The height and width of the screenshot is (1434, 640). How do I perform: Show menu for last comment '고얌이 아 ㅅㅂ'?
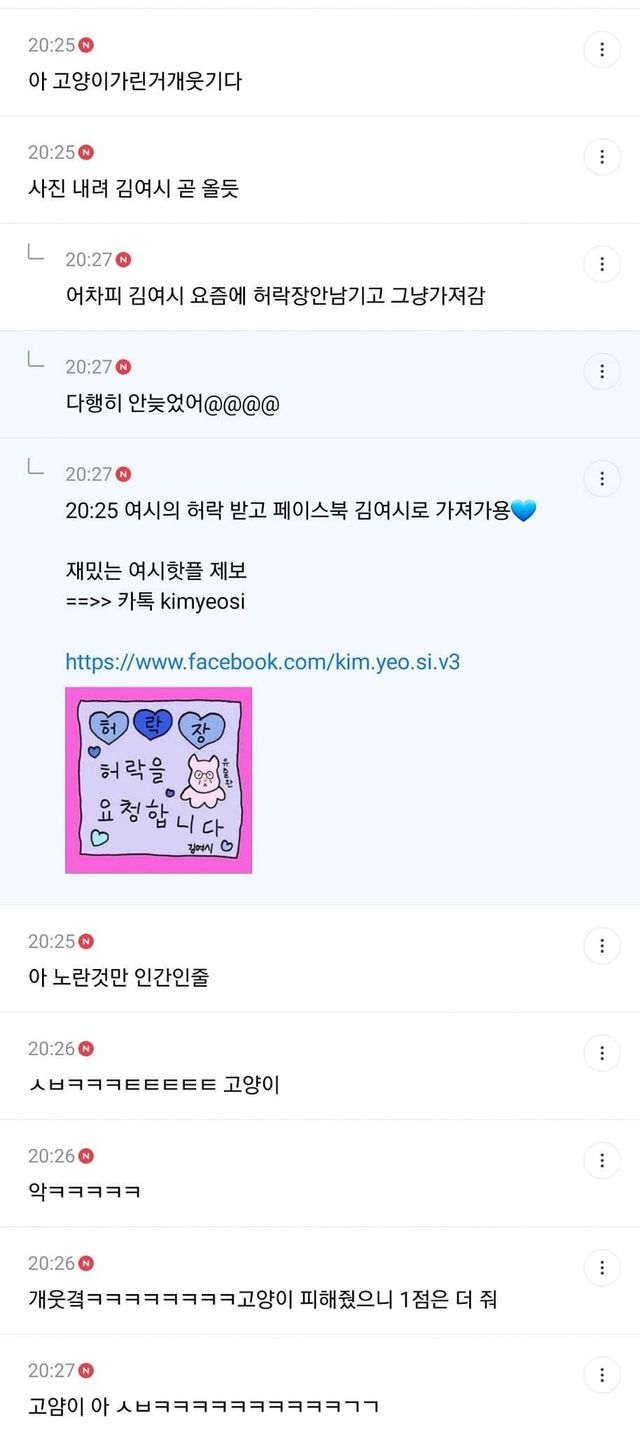602,1375
